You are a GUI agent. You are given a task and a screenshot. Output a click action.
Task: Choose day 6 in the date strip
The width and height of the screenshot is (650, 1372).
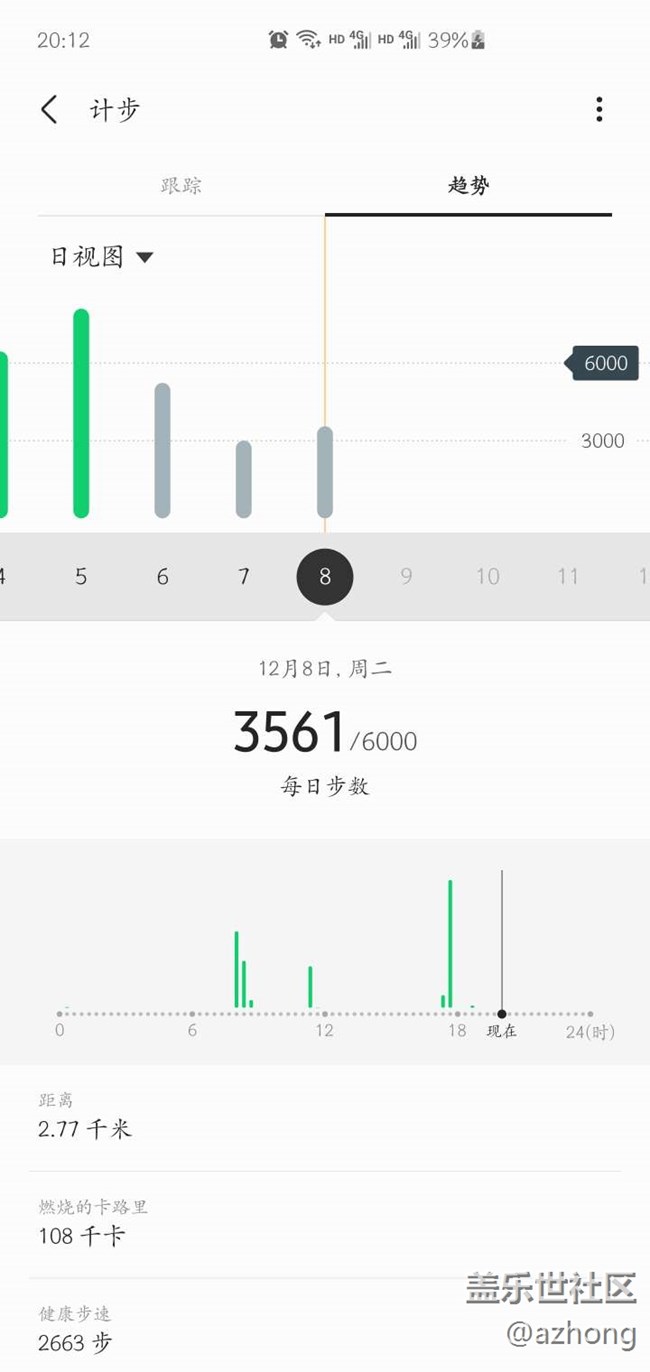[x=162, y=577]
